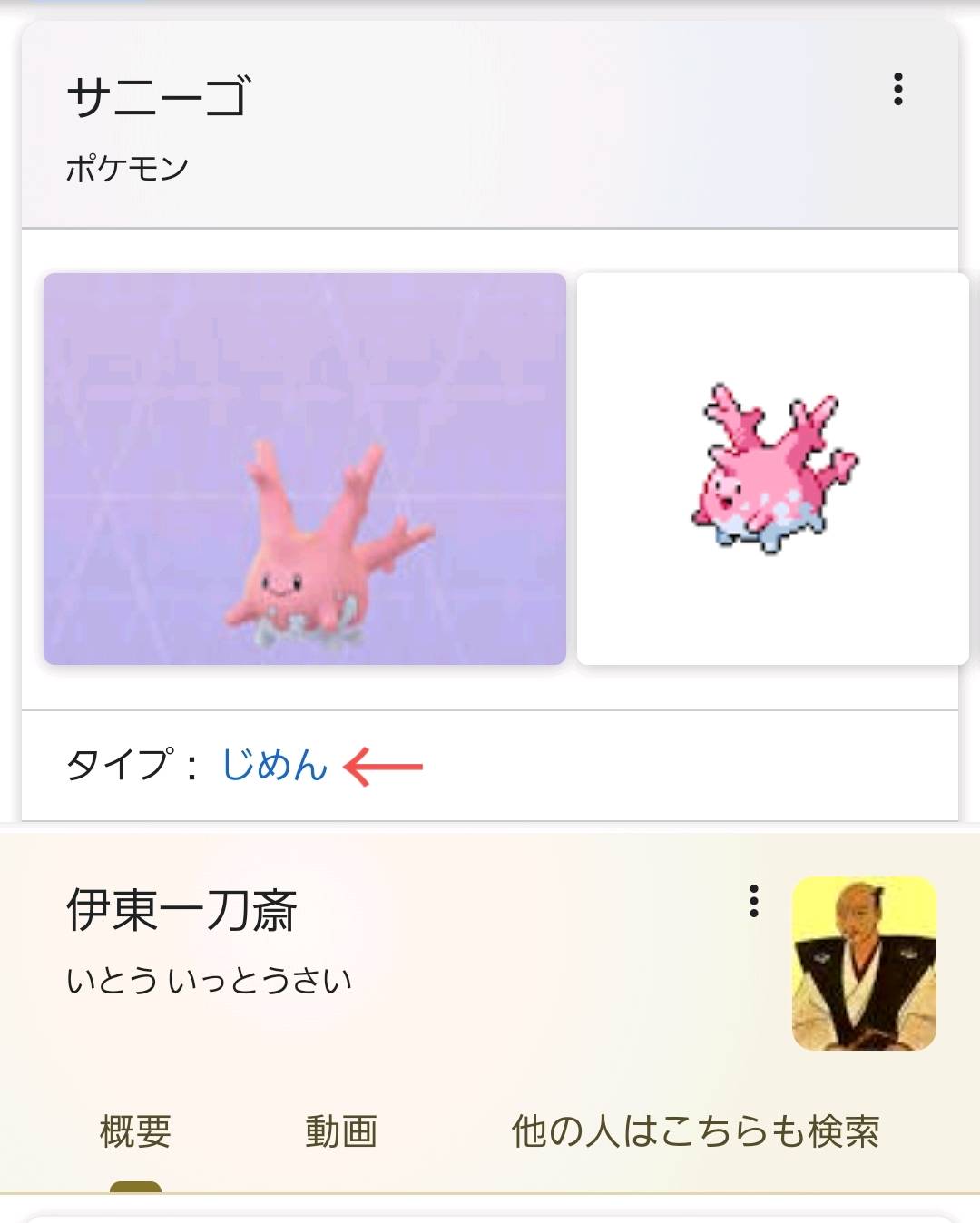Open overflow menu on サニーゴ panel
The height and width of the screenshot is (1223, 980).
[897, 89]
